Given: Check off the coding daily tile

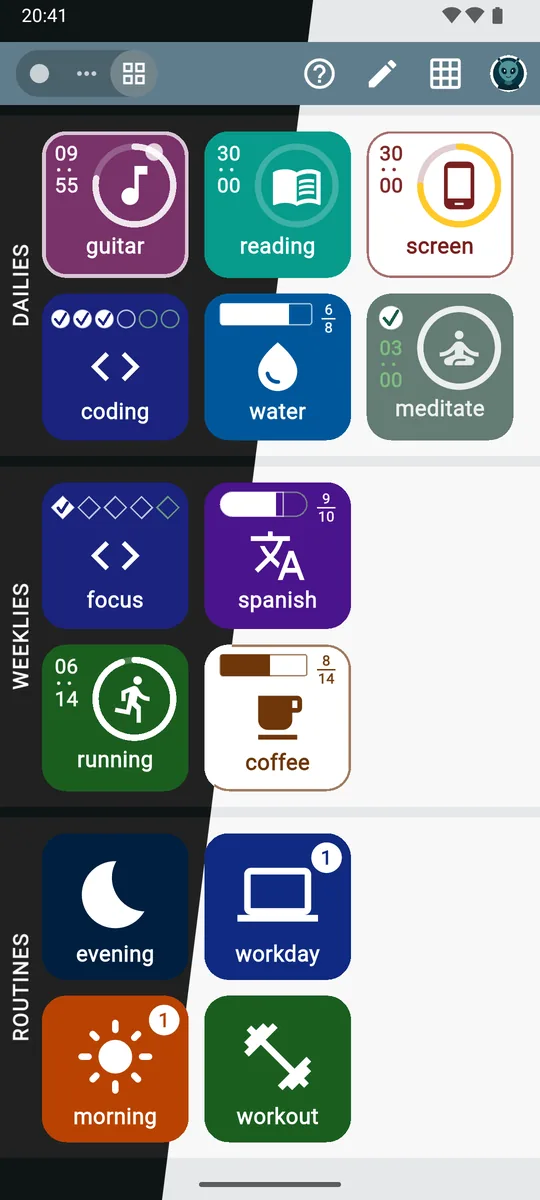Looking at the screenshot, I should [115, 366].
